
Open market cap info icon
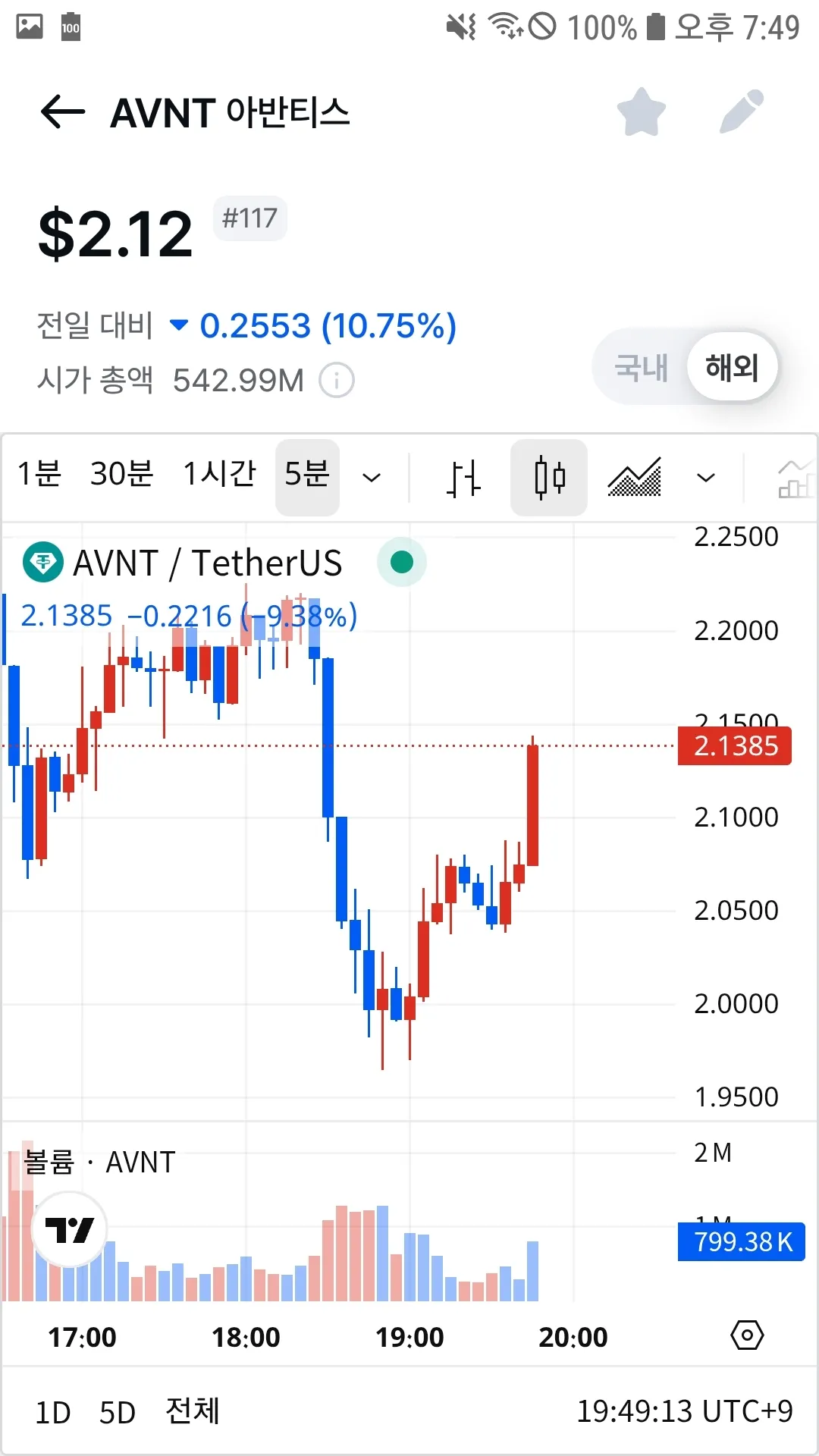[x=336, y=380]
